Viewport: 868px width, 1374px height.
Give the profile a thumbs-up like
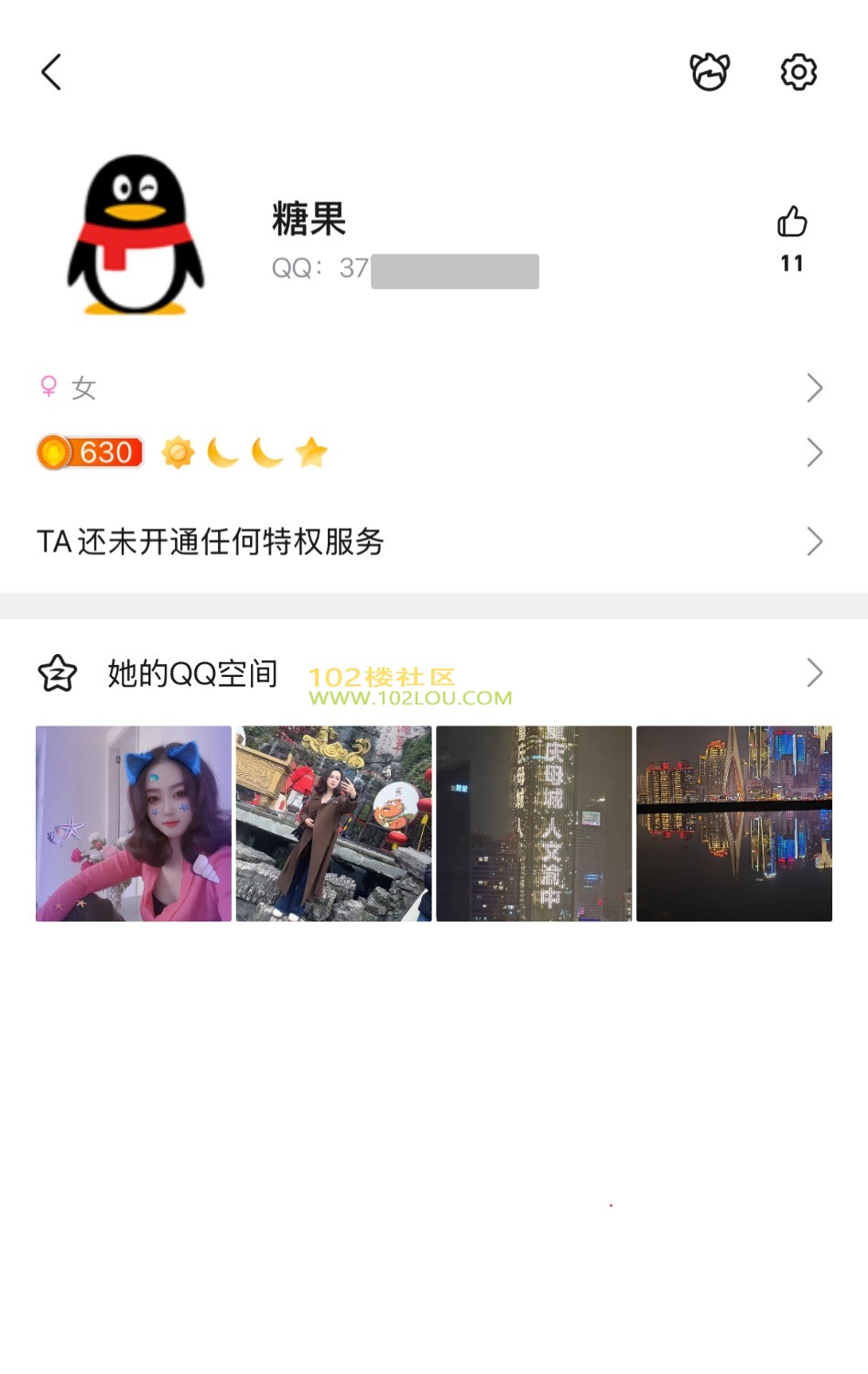(792, 223)
